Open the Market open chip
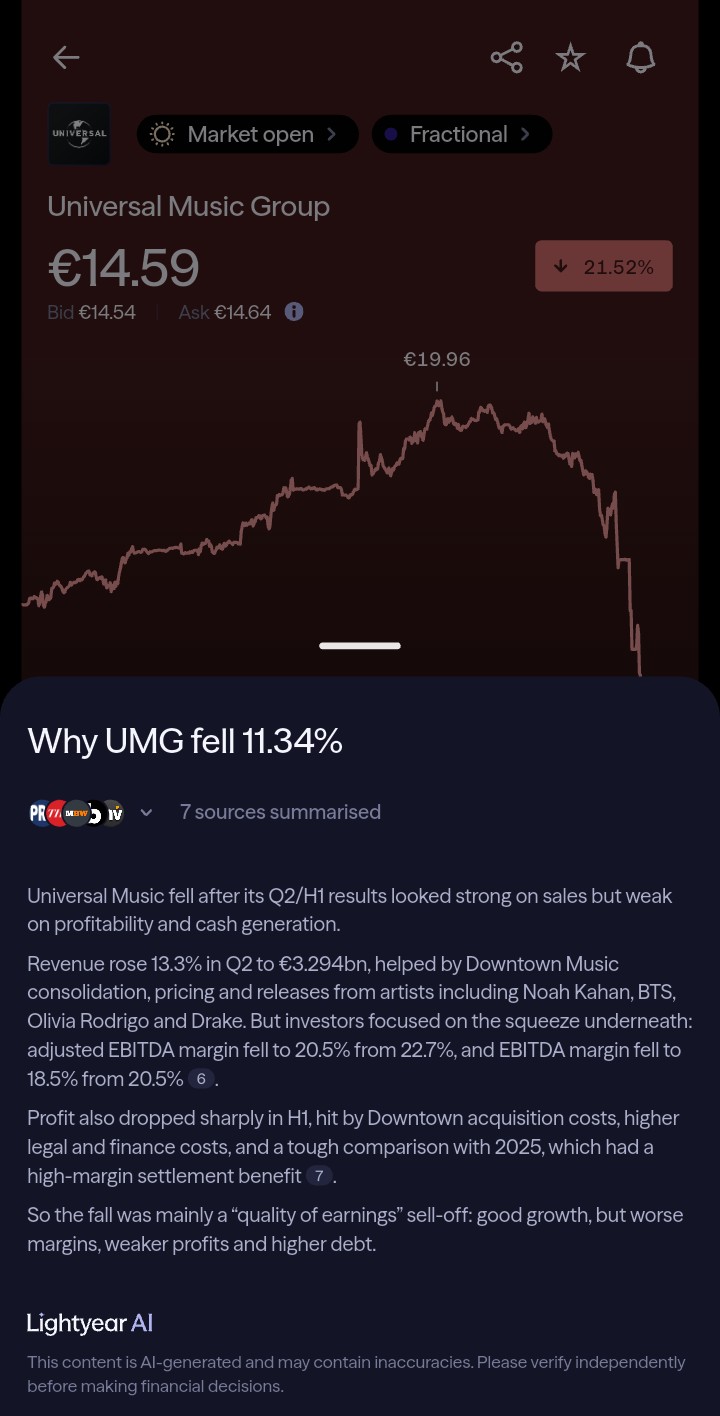 click(247, 134)
